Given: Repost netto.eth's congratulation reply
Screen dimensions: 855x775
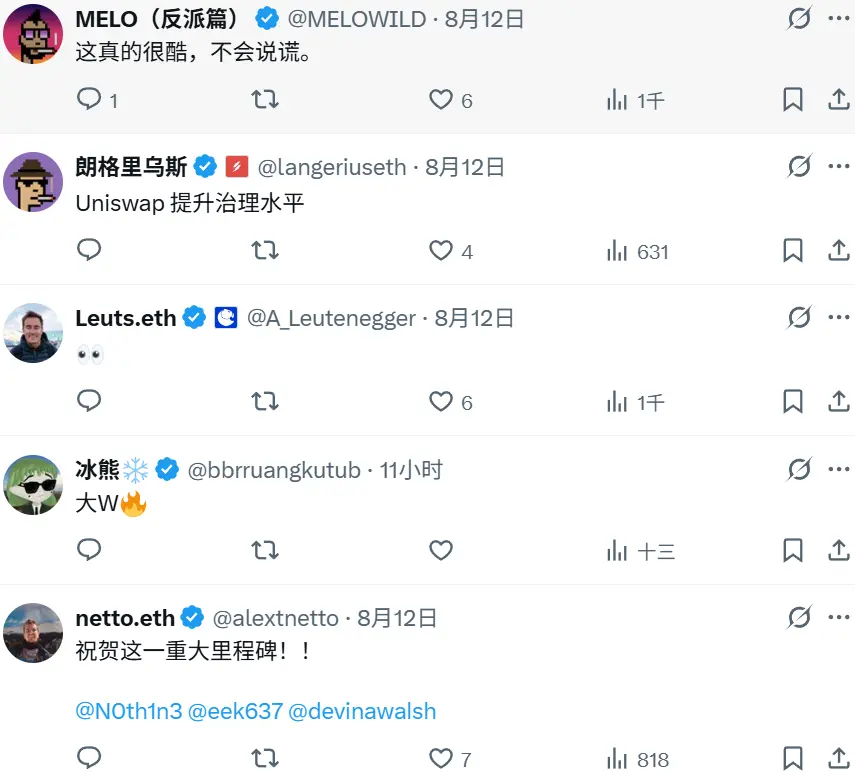Looking at the screenshot, I should click(x=265, y=758).
